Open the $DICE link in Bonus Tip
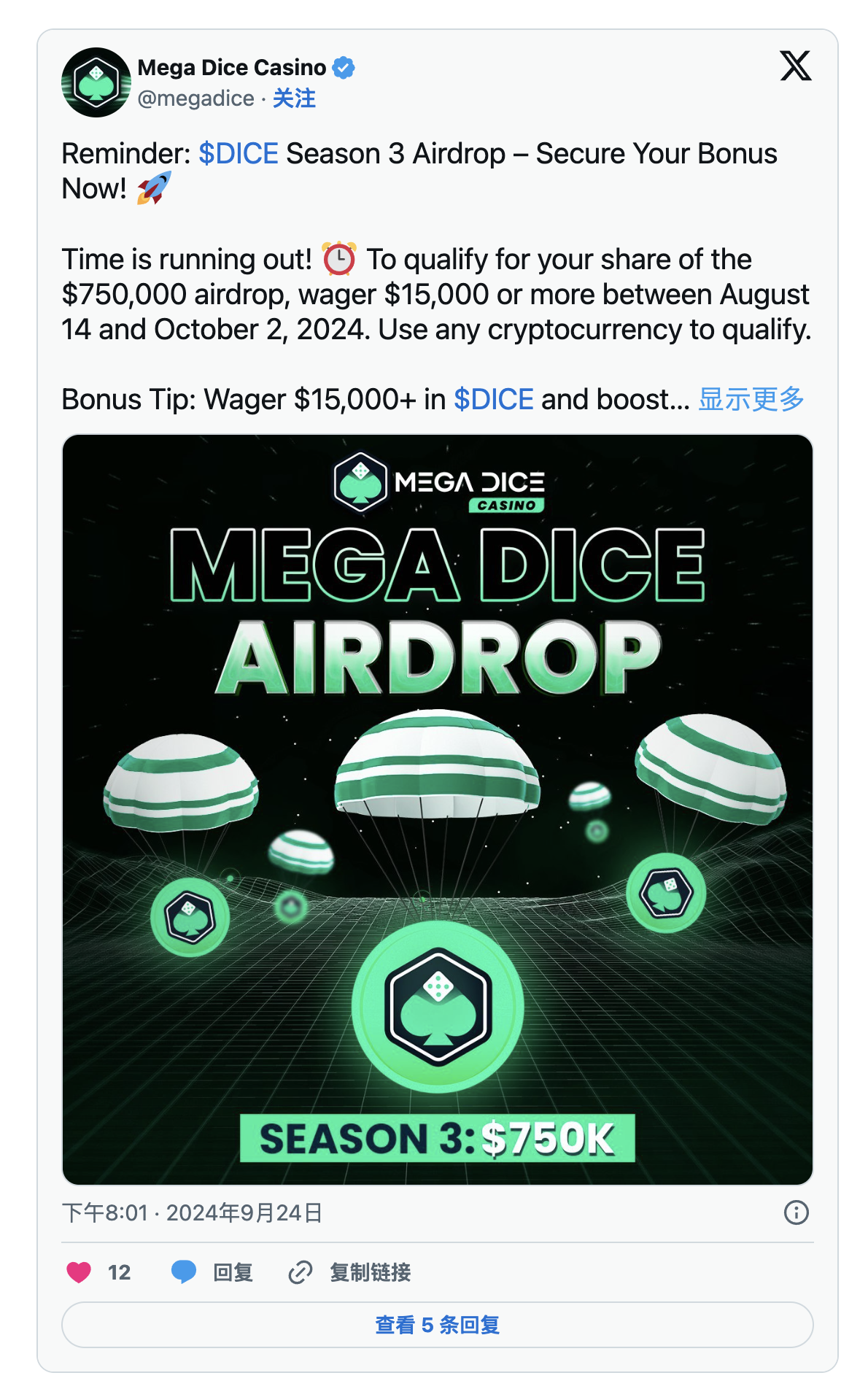 494,400
